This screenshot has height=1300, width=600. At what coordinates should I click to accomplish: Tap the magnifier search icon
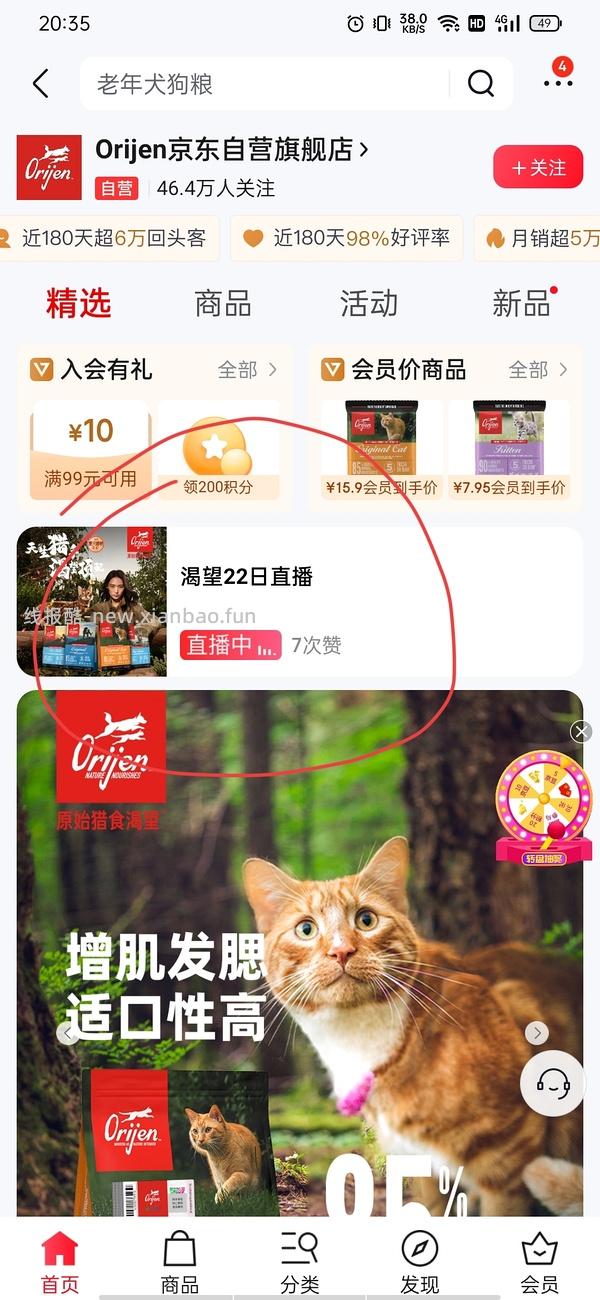pos(481,84)
